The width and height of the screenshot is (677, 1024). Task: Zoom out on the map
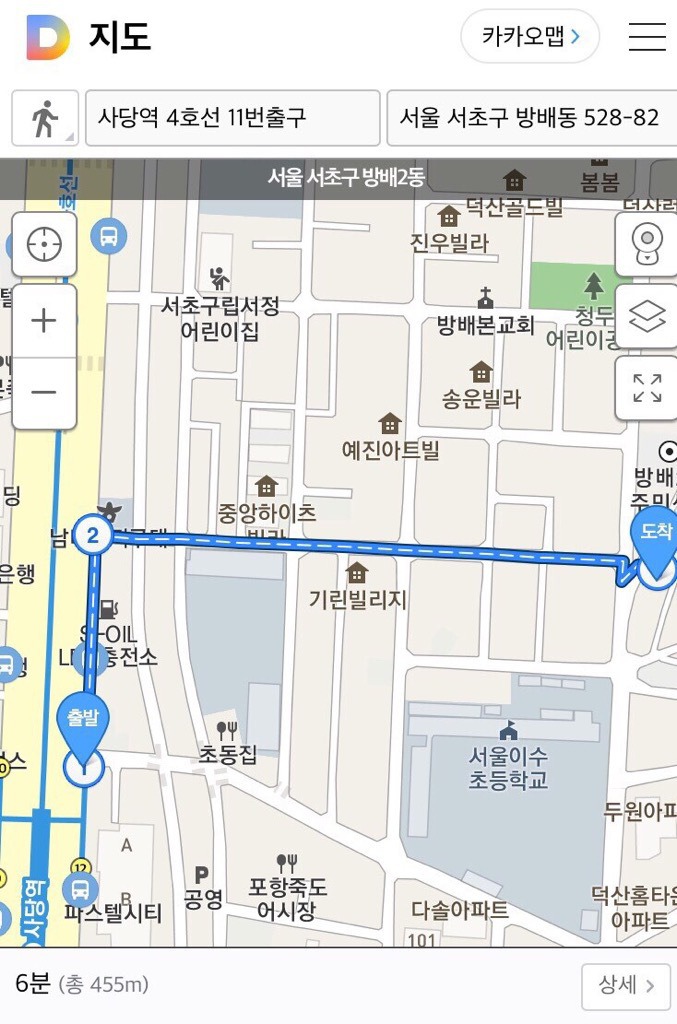pyautogui.click(x=44, y=392)
